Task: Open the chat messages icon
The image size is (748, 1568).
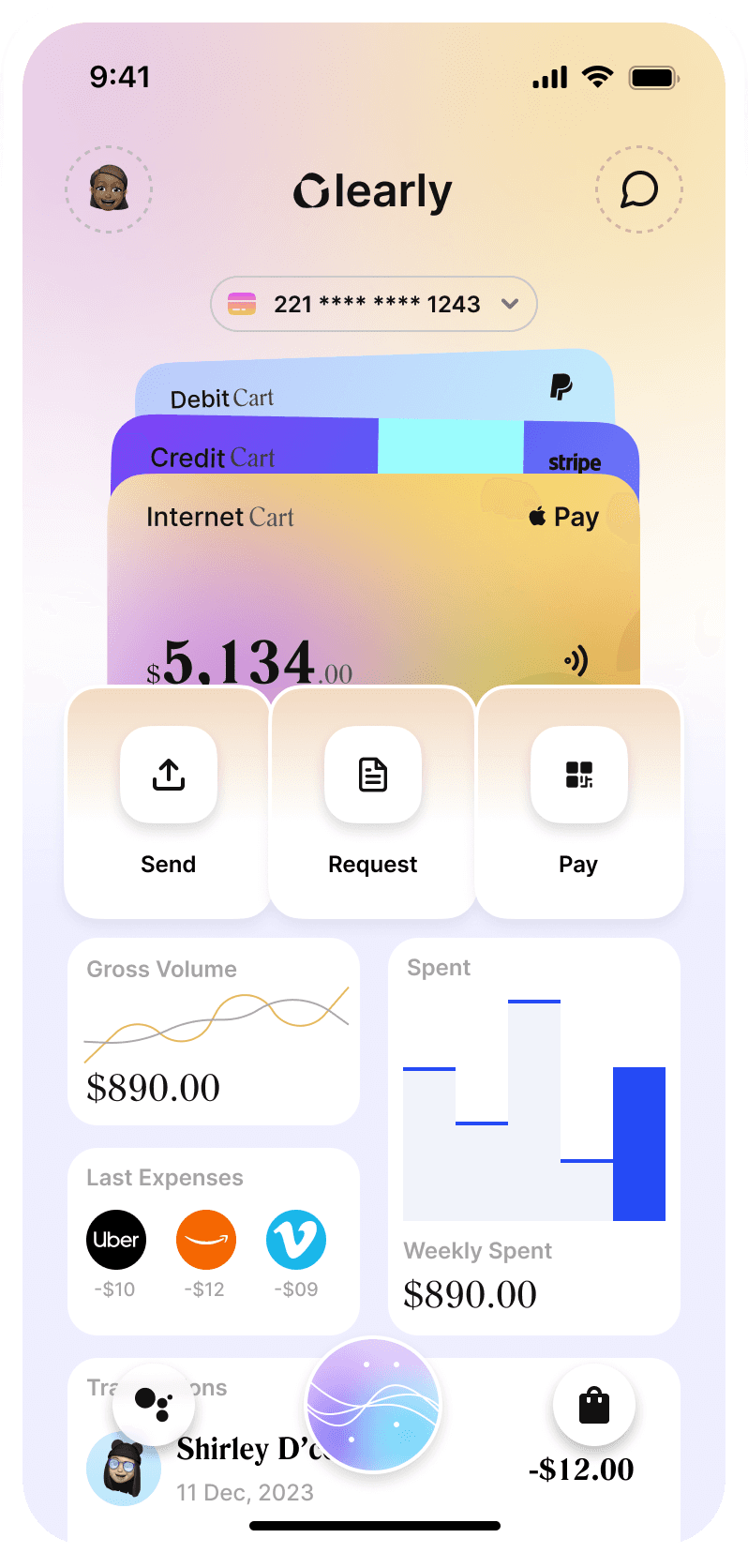Action: [639, 189]
